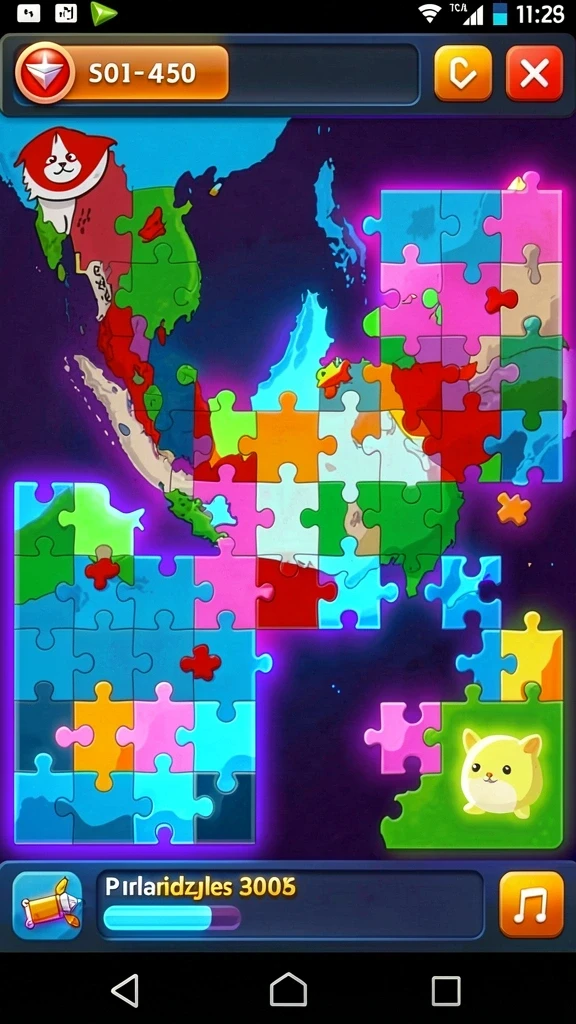Go back with the system back button
This screenshot has height=1024, width=576.
pyautogui.click(x=125, y=991)
